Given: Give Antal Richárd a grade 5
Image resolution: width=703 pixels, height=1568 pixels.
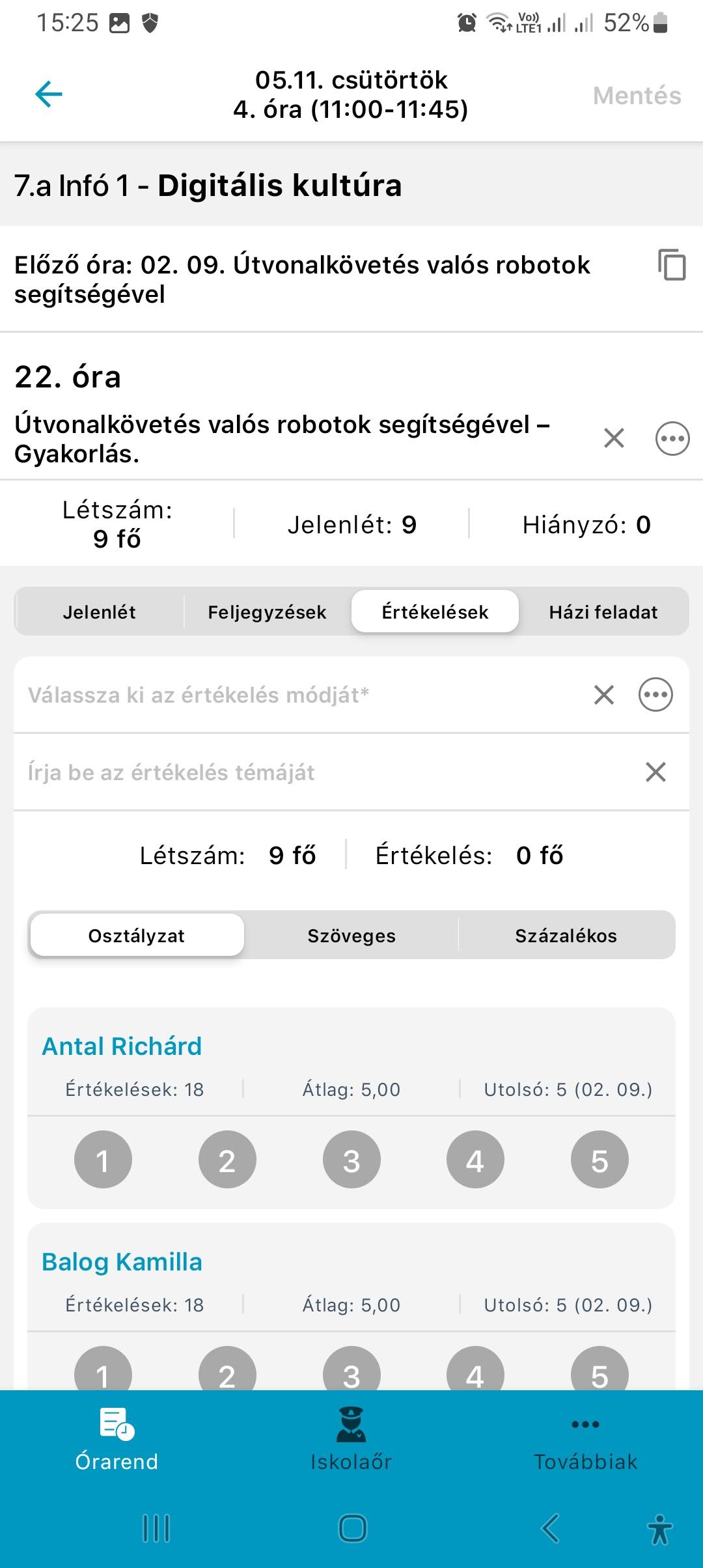Looking at the screenshot, I should tap(600, 1159).
